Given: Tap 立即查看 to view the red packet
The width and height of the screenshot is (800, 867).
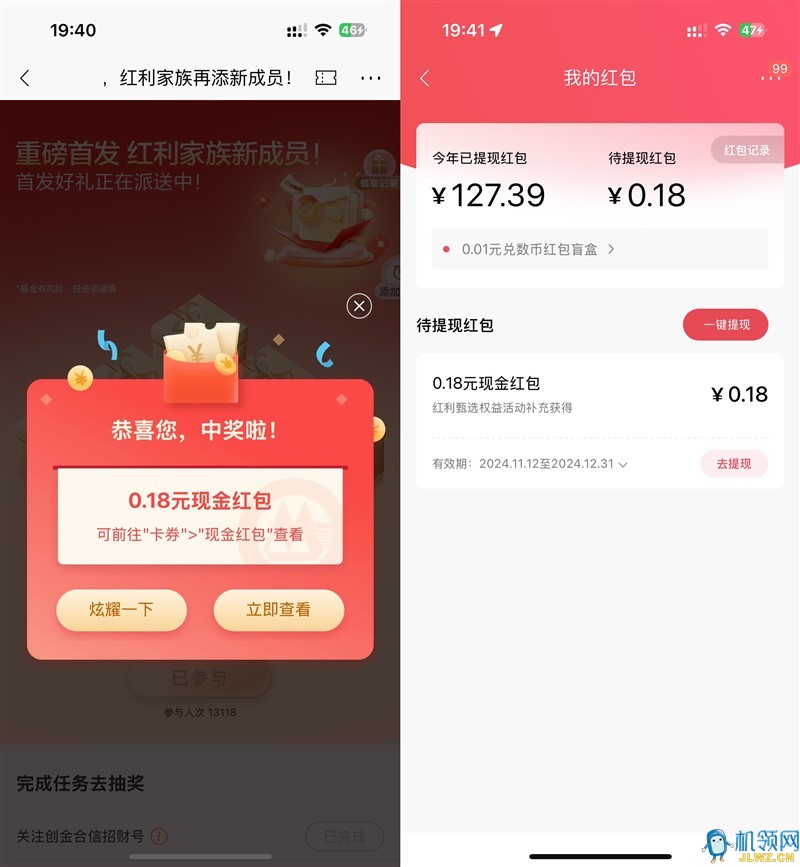Looking at the screenshot, I should coord(279,609).
